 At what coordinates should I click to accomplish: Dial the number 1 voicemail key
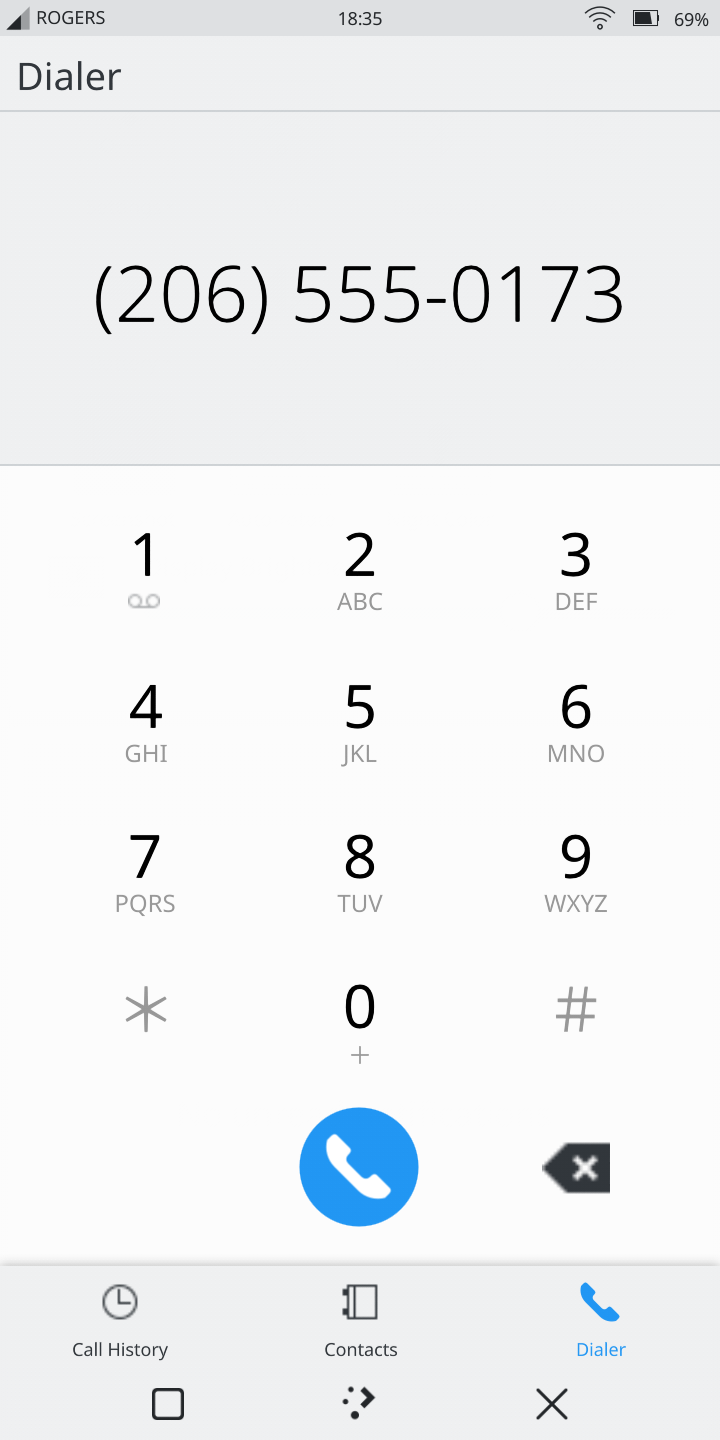point(145,567)
